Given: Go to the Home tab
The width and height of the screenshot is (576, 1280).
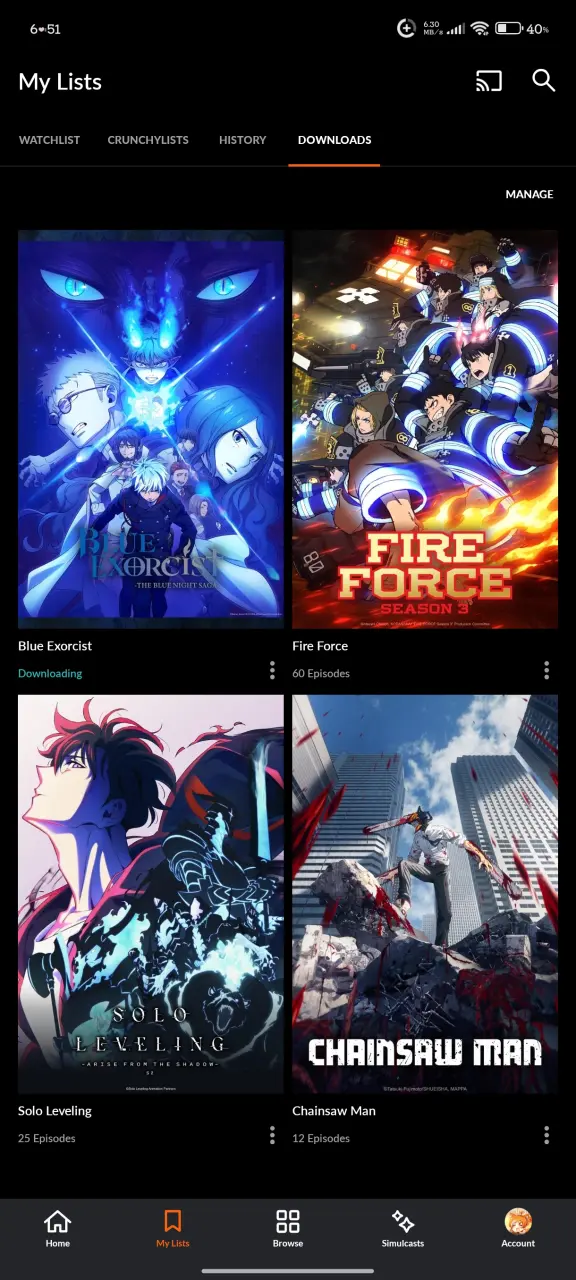Looking at the screenshot, I should [x=58, y=1229].
